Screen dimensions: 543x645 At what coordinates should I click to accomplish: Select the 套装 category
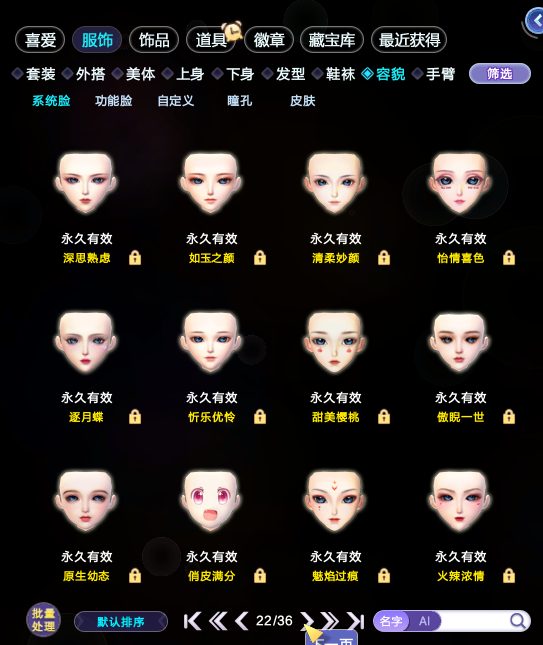pyautogui.click(x=34, y=74)
